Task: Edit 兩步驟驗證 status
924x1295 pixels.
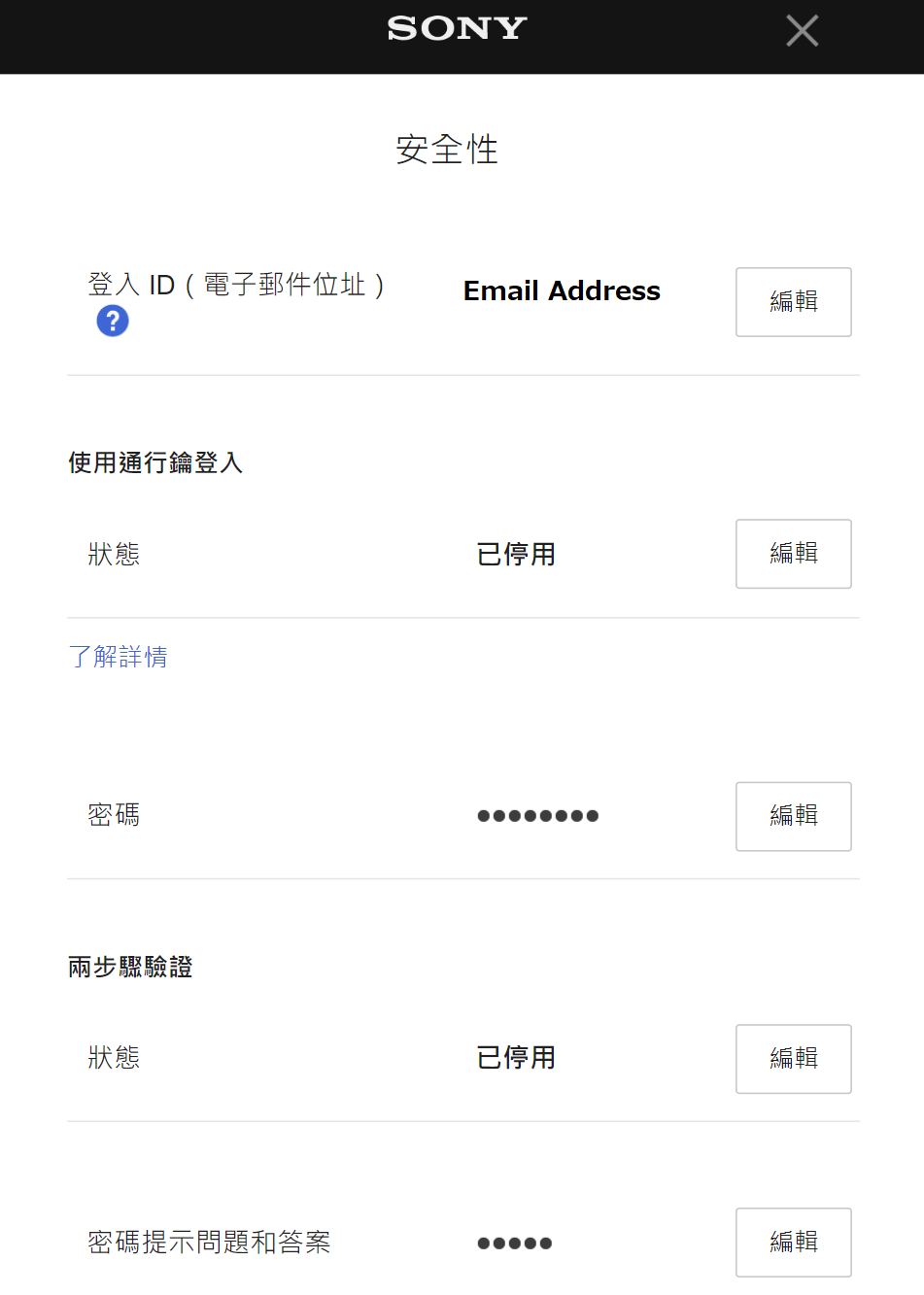Action: click(793, 1059)
